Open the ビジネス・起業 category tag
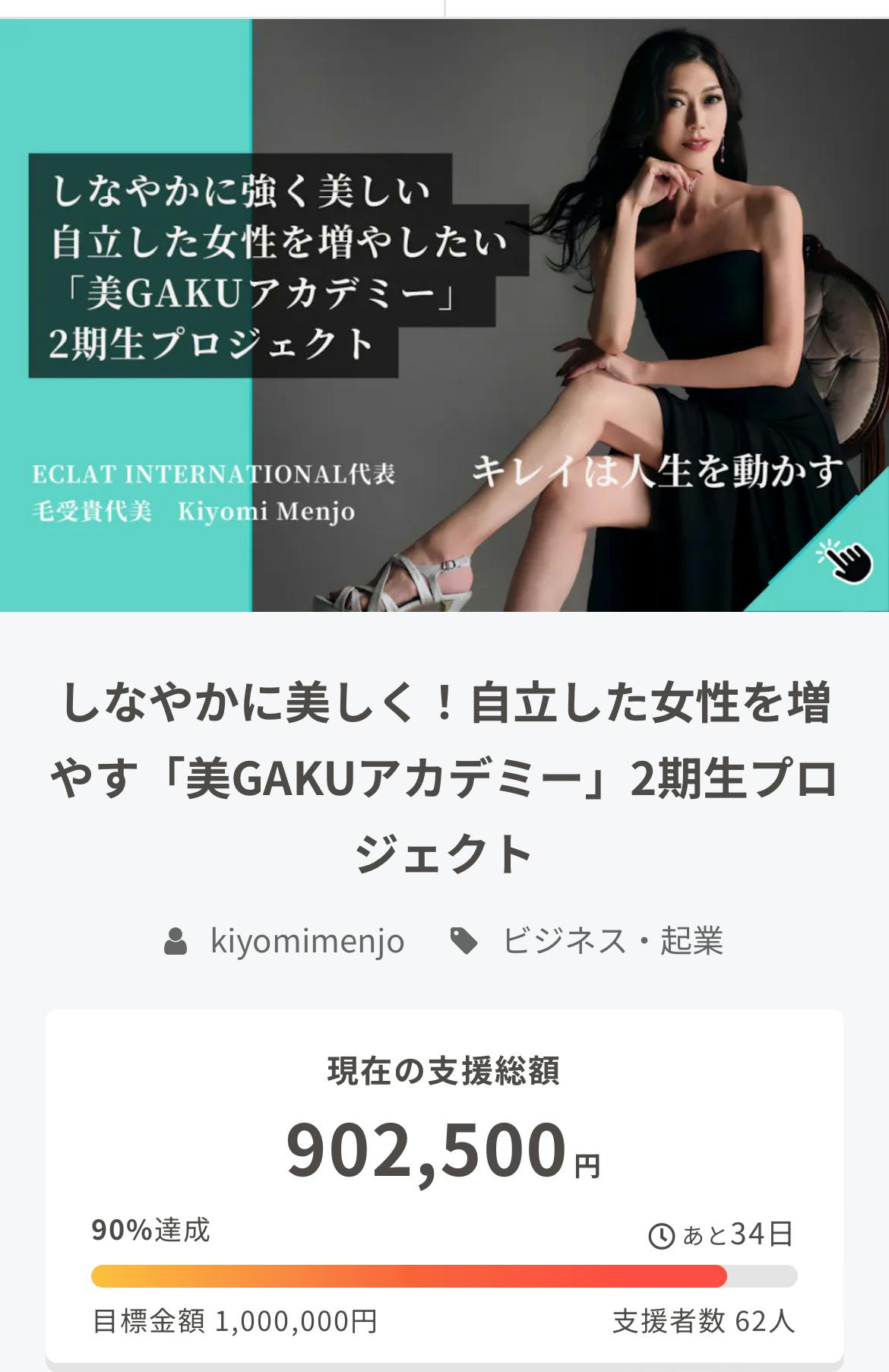The image size is (889, 1372). (x=612, y=941)
